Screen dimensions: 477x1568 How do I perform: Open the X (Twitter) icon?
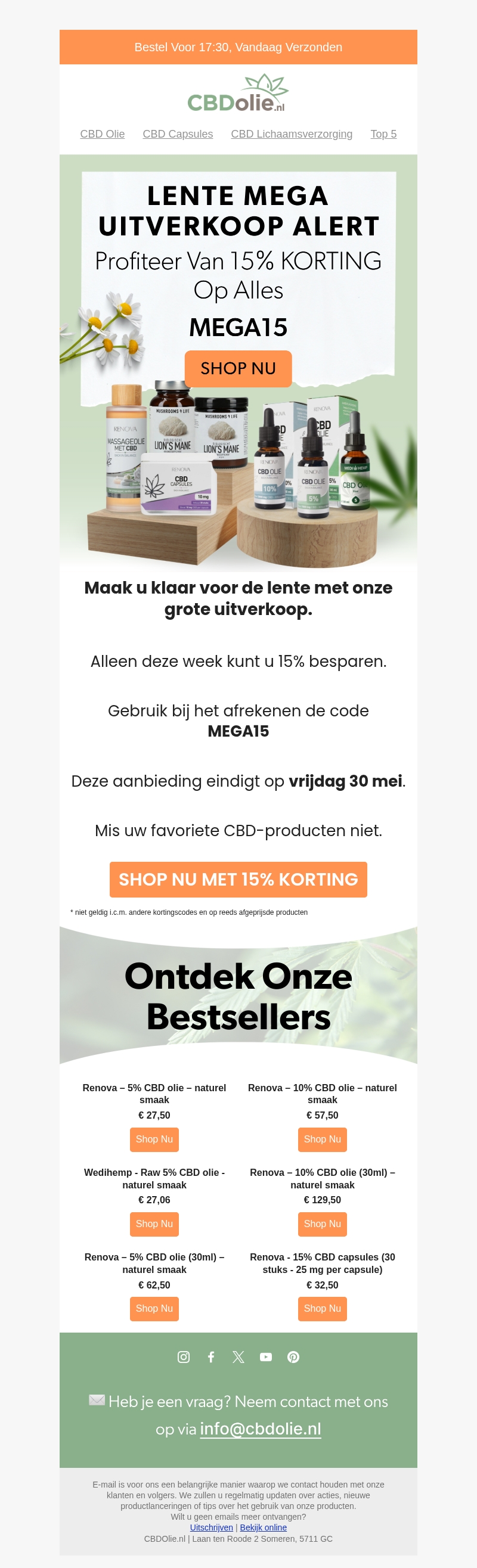coord(238,1357)
